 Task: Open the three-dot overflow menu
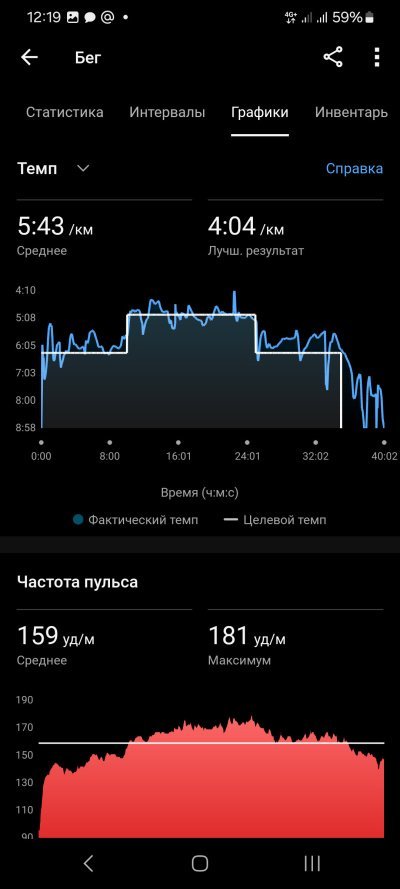377,57
